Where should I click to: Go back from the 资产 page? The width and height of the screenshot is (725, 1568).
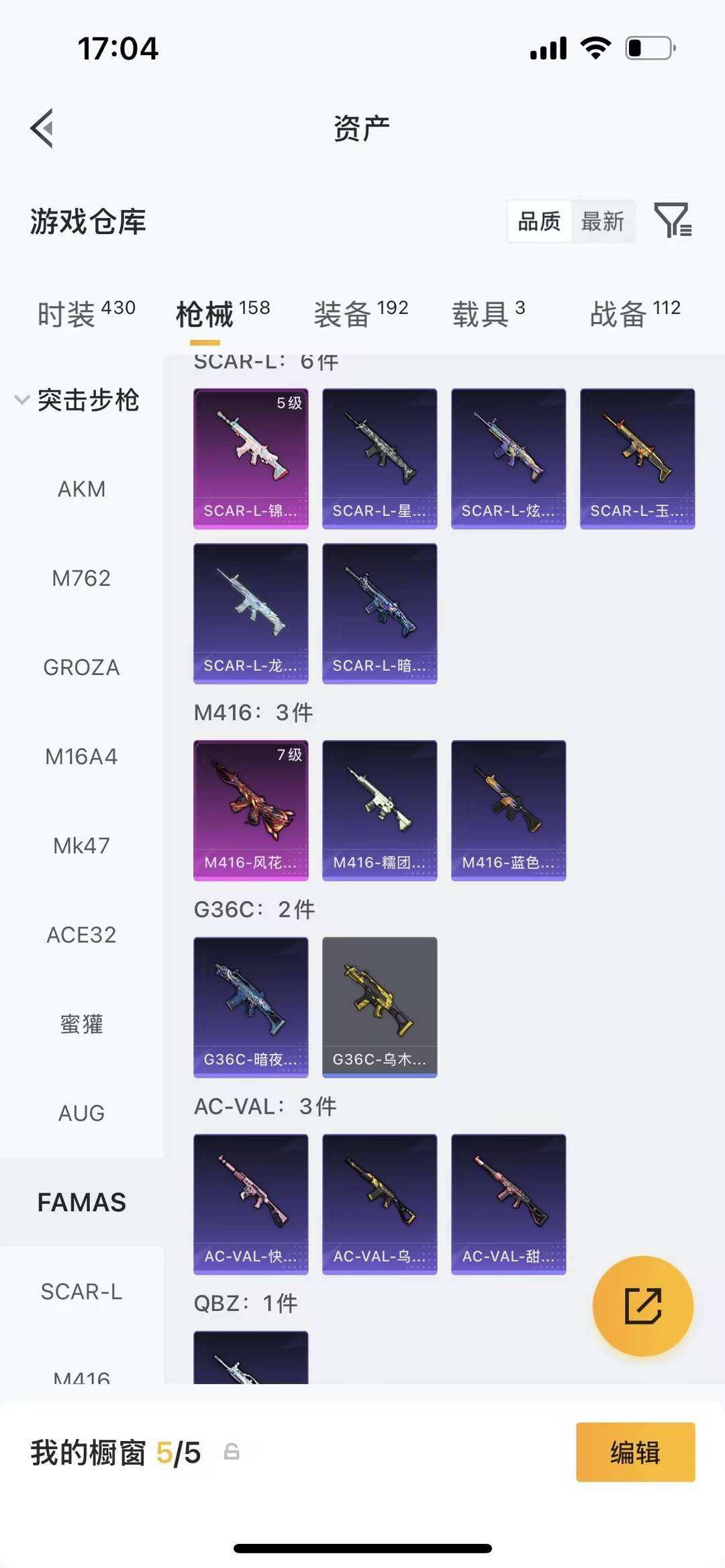[42, 127]
